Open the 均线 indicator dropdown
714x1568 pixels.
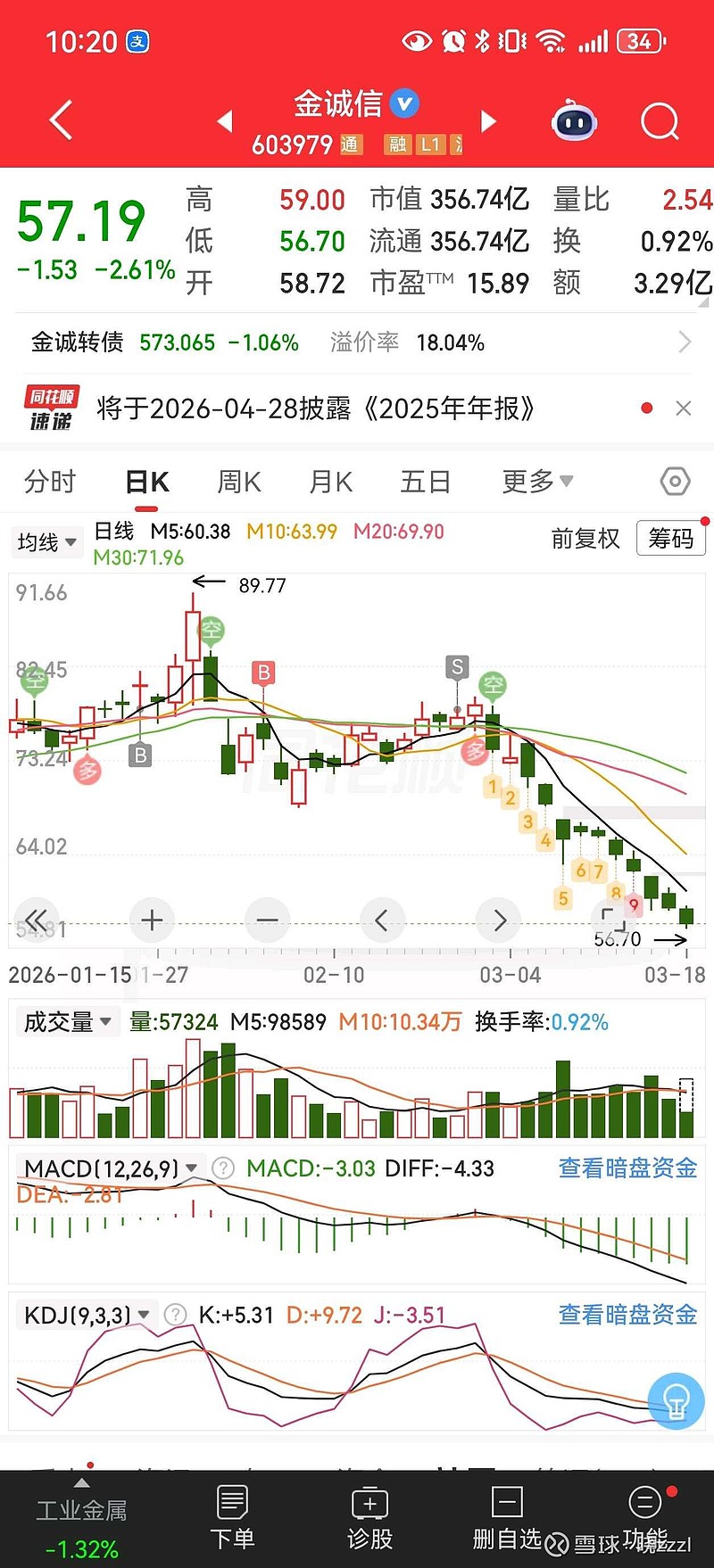[46, 542]
